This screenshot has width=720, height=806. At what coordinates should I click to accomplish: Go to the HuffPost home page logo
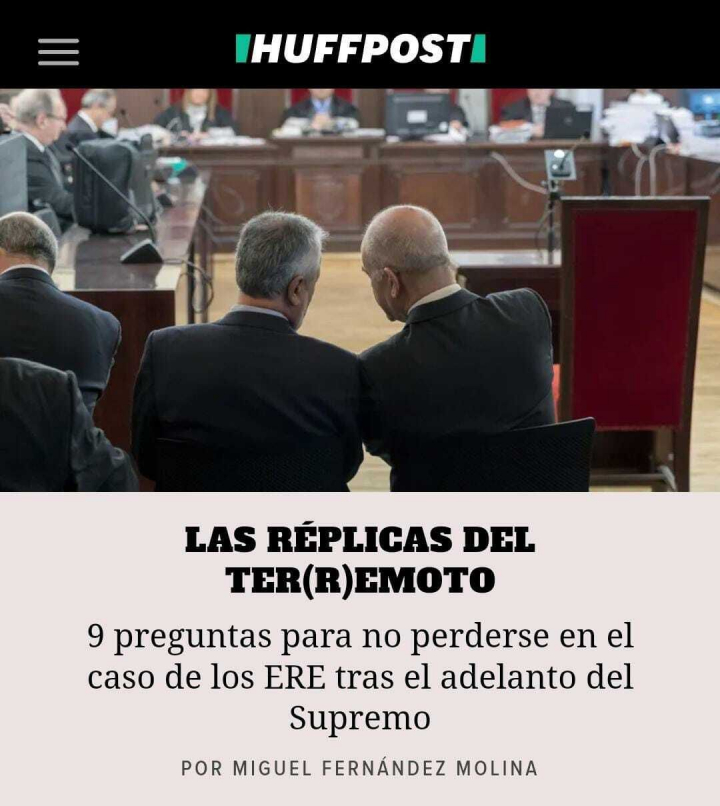pos(360,48)
